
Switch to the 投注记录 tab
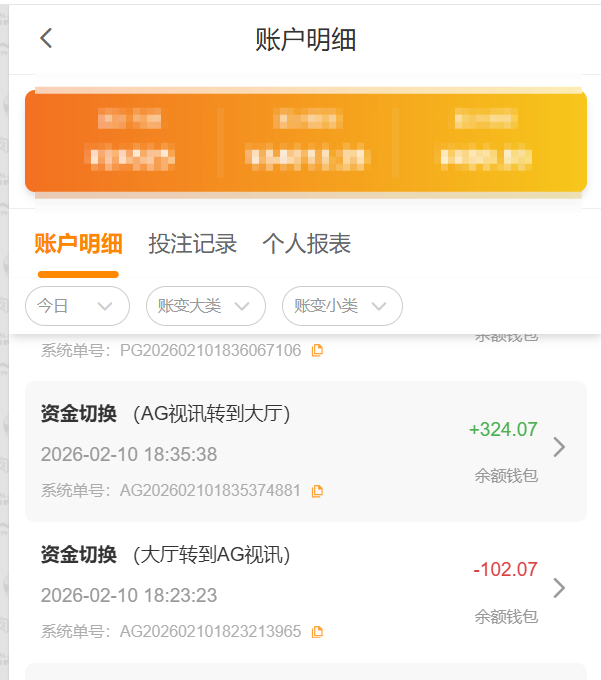point(192,244)
